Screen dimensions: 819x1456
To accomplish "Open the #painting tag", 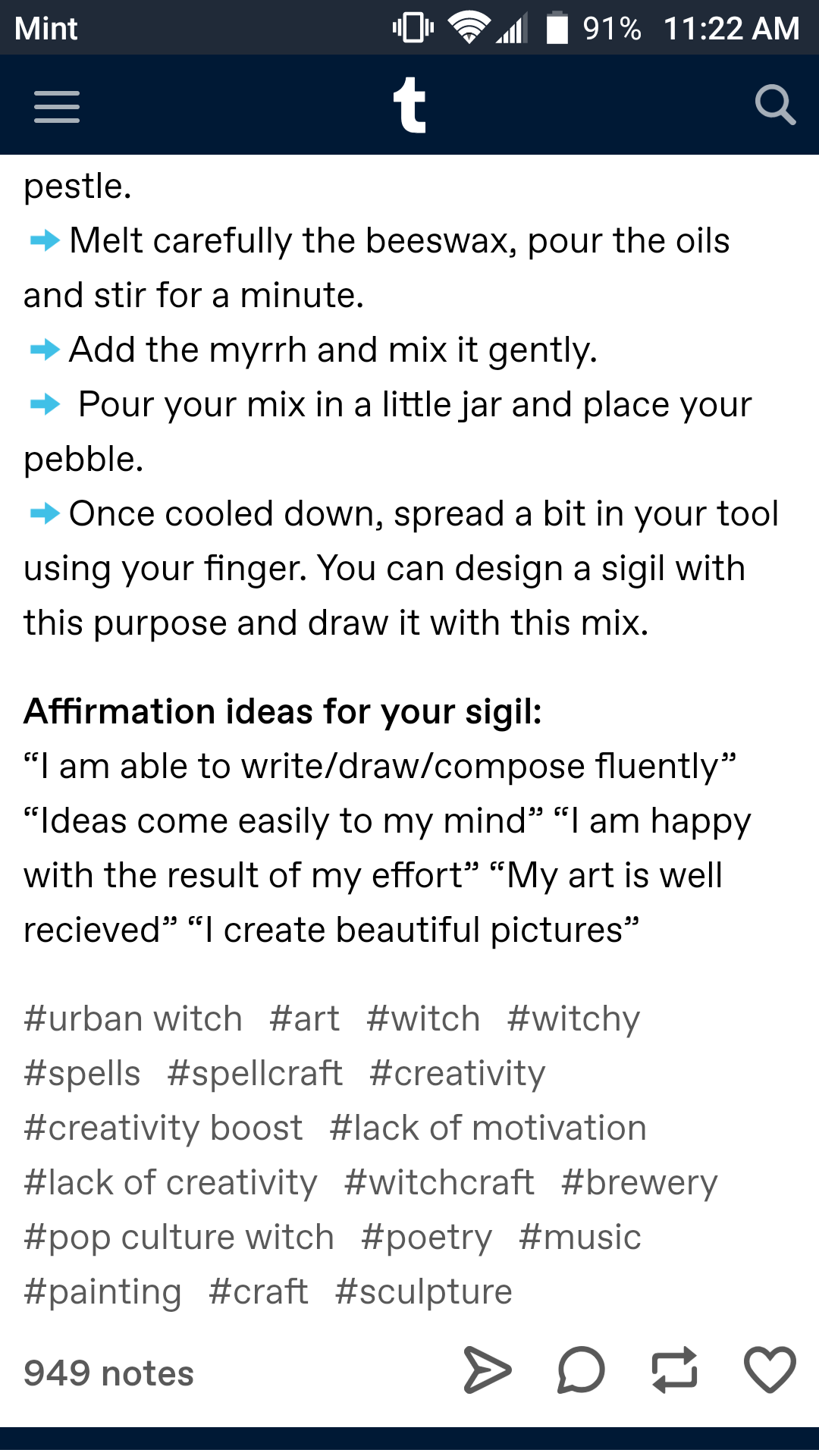I will click(x=102, y=1292).
